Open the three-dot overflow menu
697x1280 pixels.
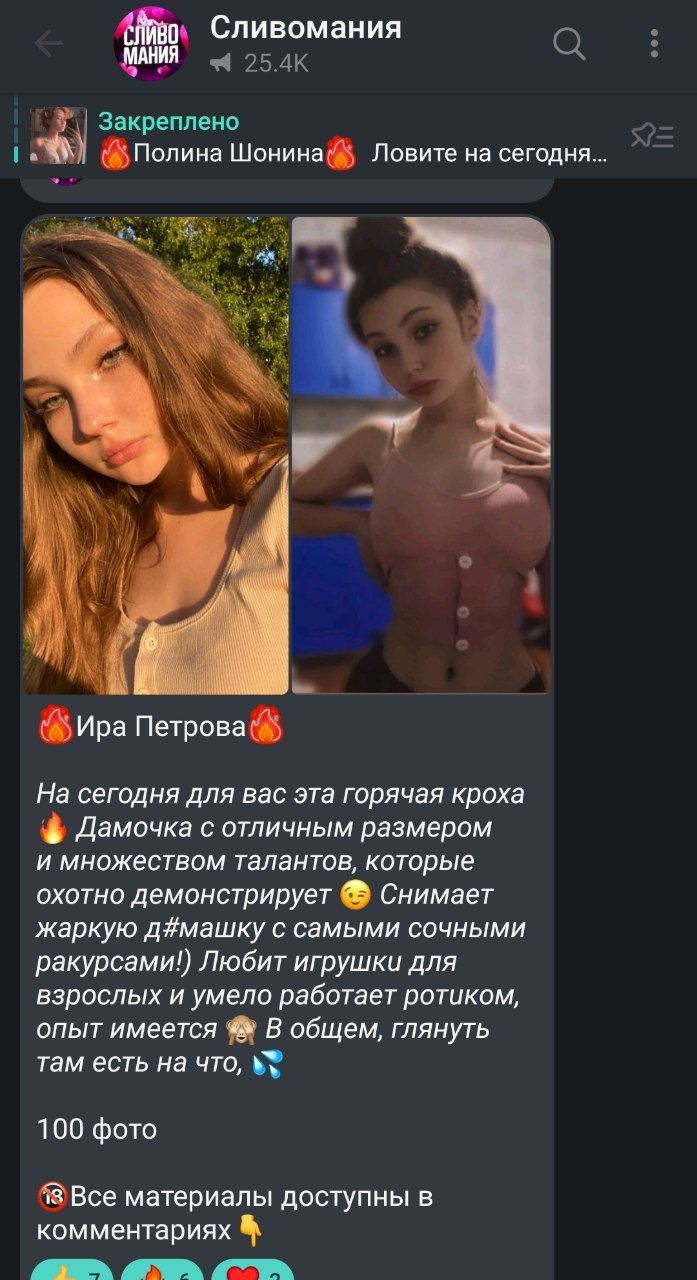click(654, 43)
